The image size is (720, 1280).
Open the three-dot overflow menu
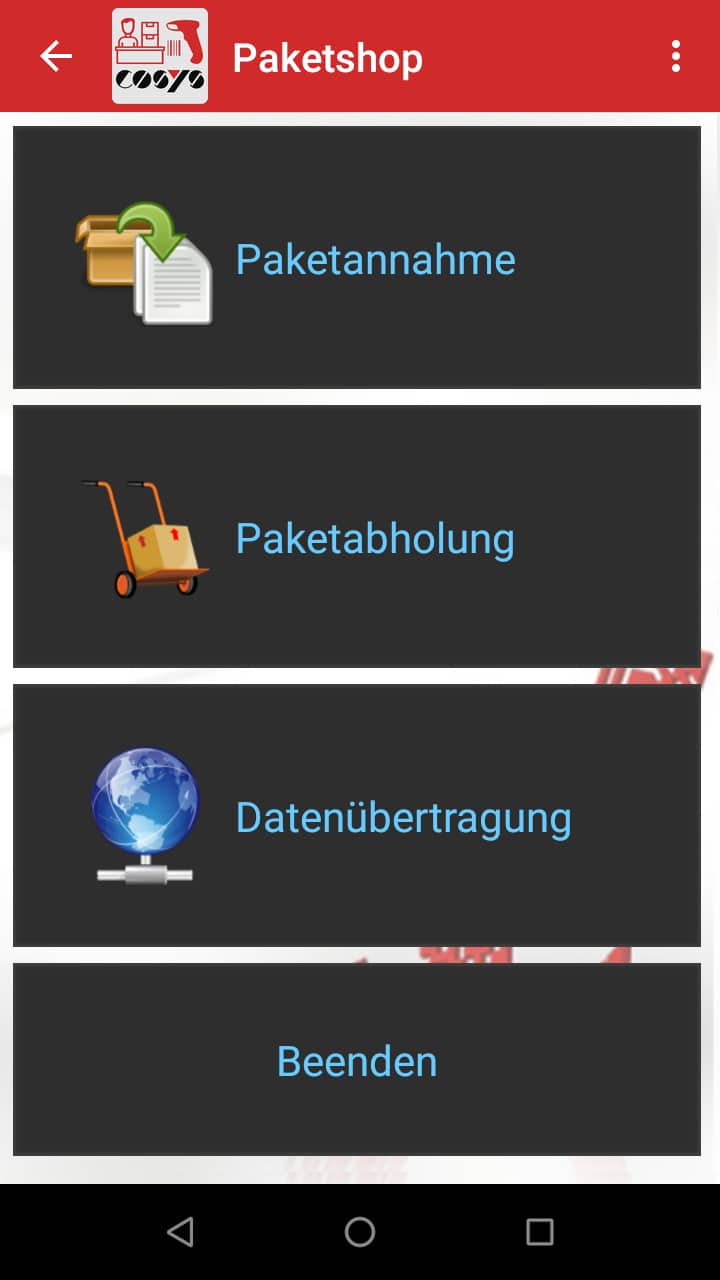tap(675, 56)
